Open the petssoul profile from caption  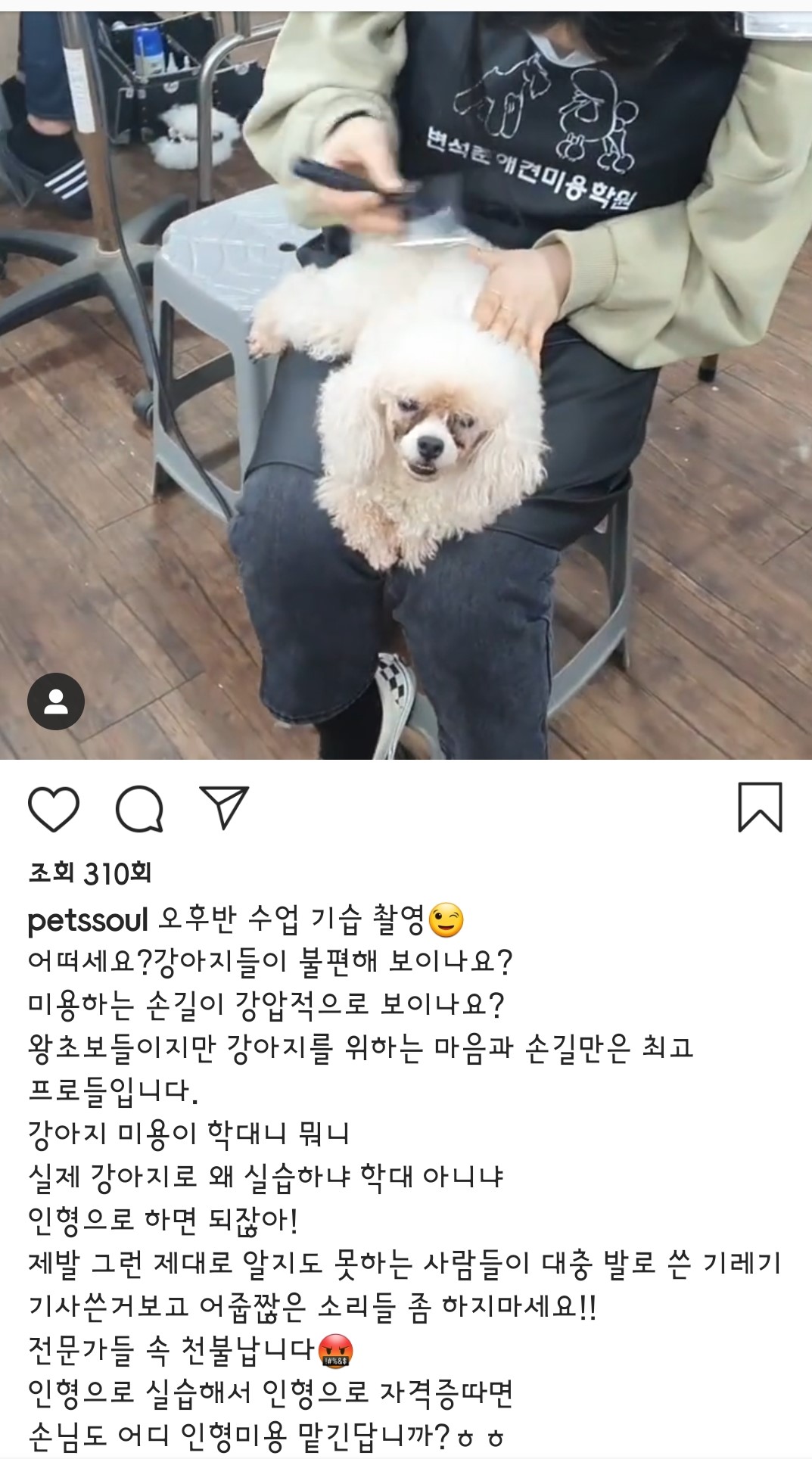88,921
